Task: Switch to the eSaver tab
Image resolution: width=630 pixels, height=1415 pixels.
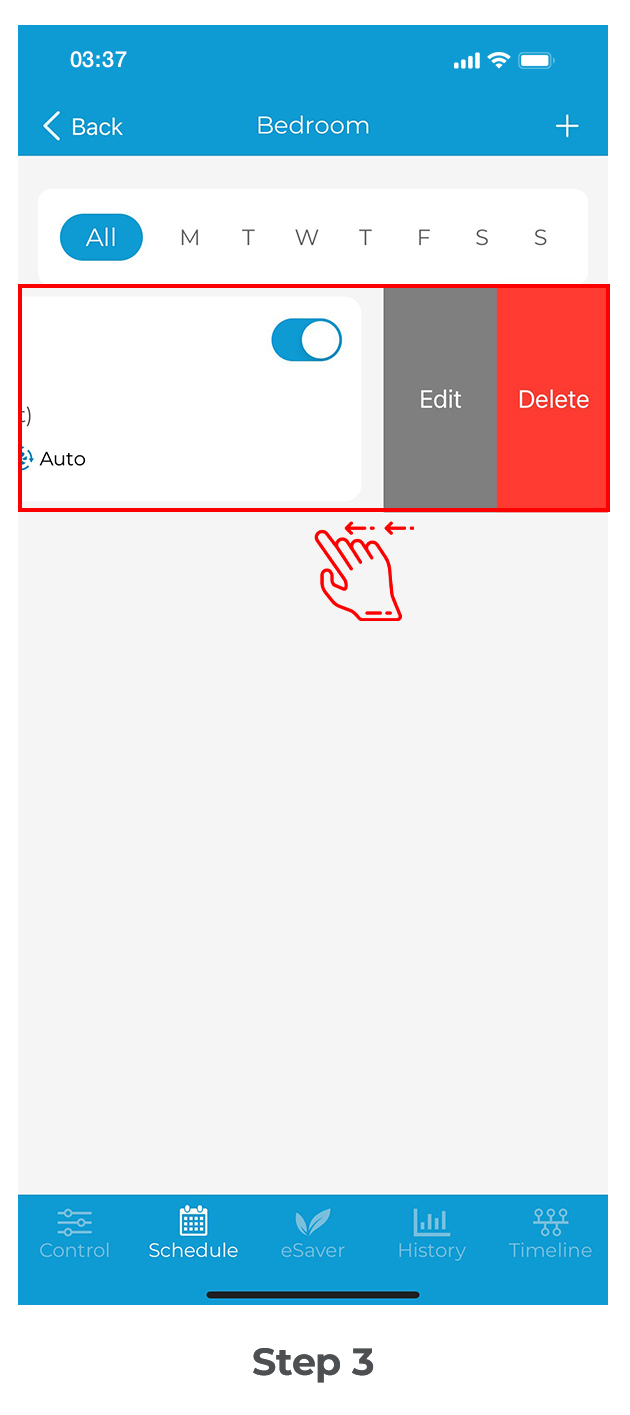Action: [312, 1234]
